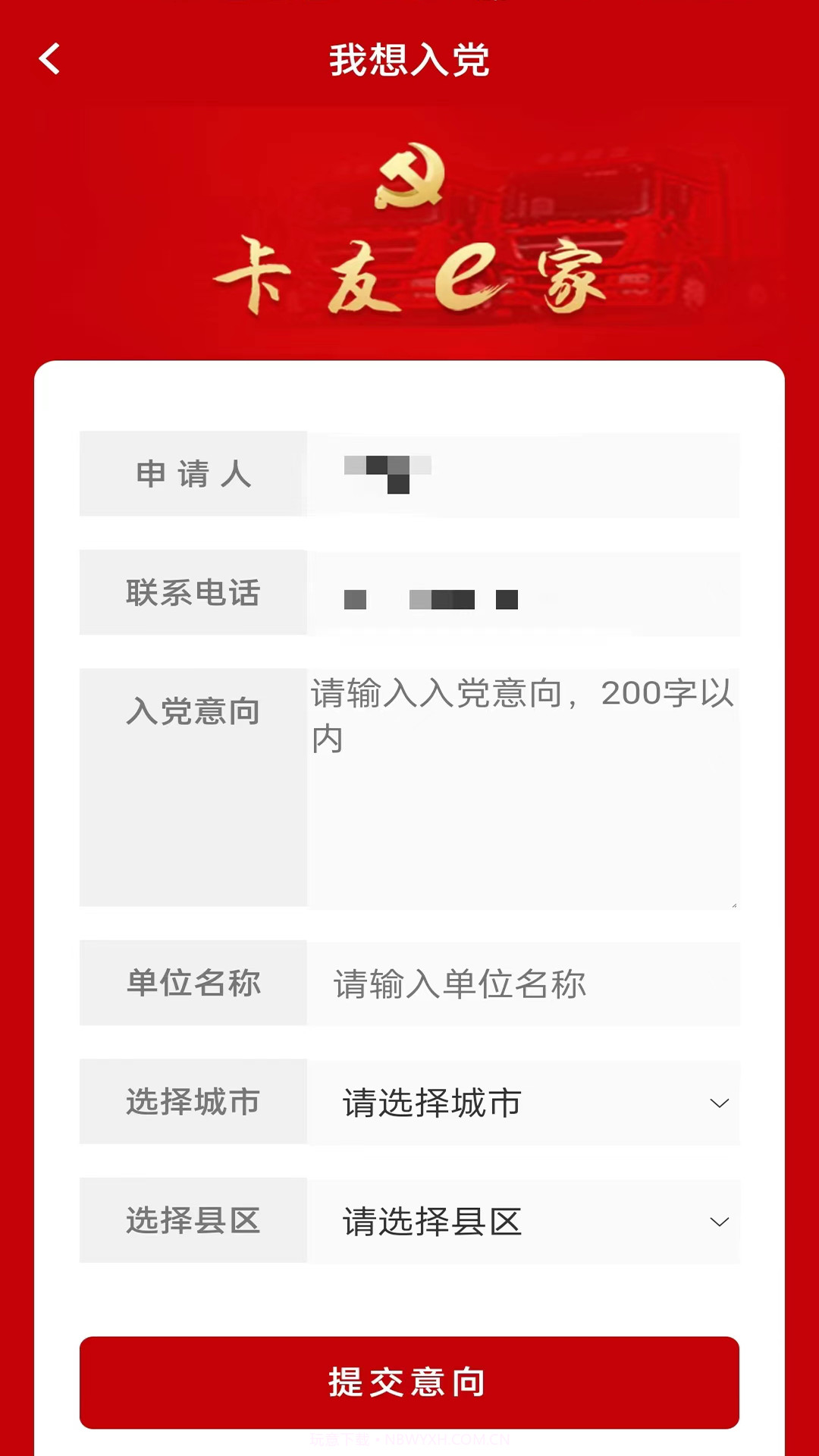The height and width of the screenshot is (1456, 819).
Task: Click the 申请人 name input field
Action: point(523,475)
